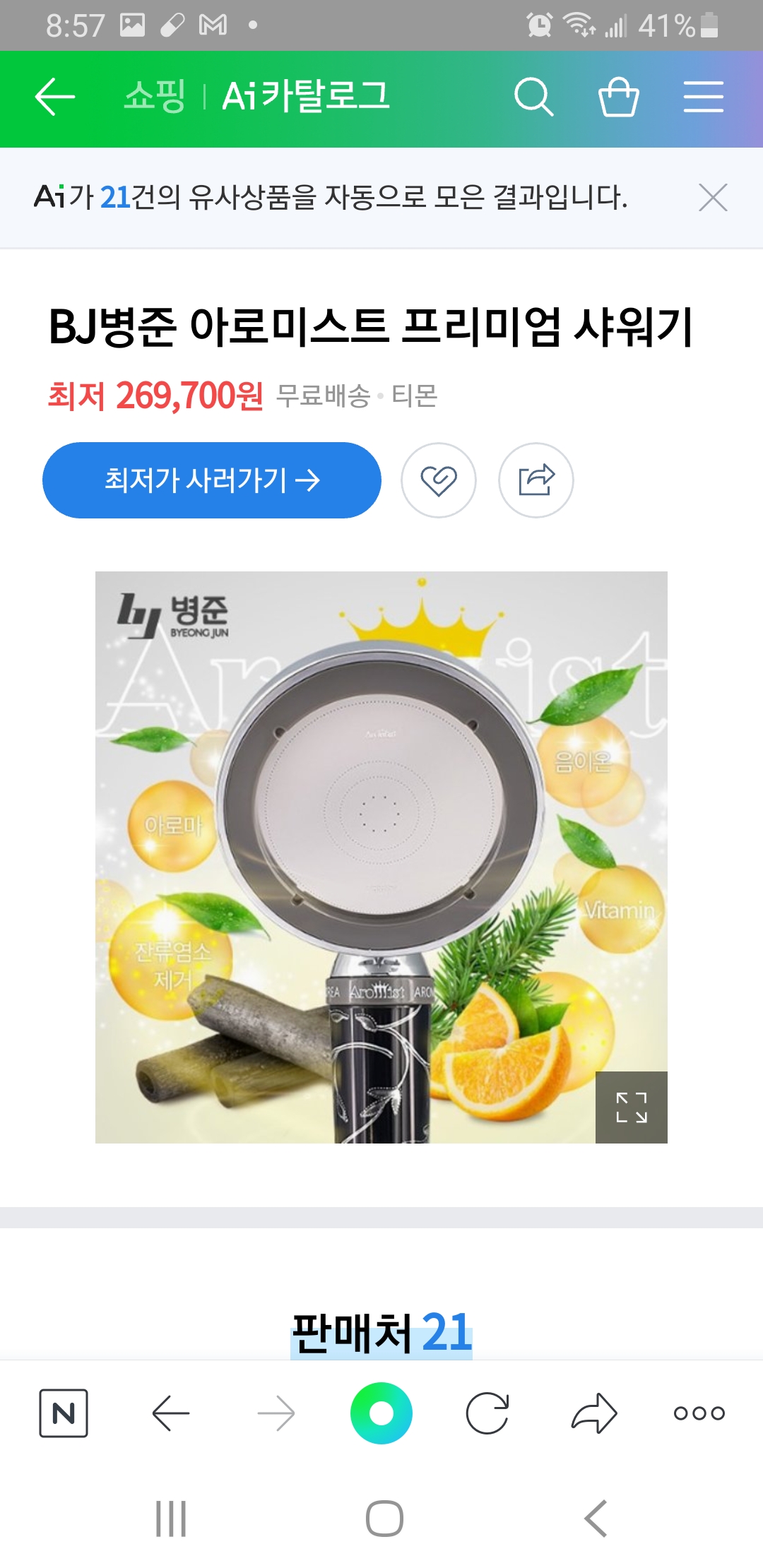Viewport: 763px width, 1568px height.
Task: Tap the green circle button in the browser toolbar
Action: pos(381,1413)
